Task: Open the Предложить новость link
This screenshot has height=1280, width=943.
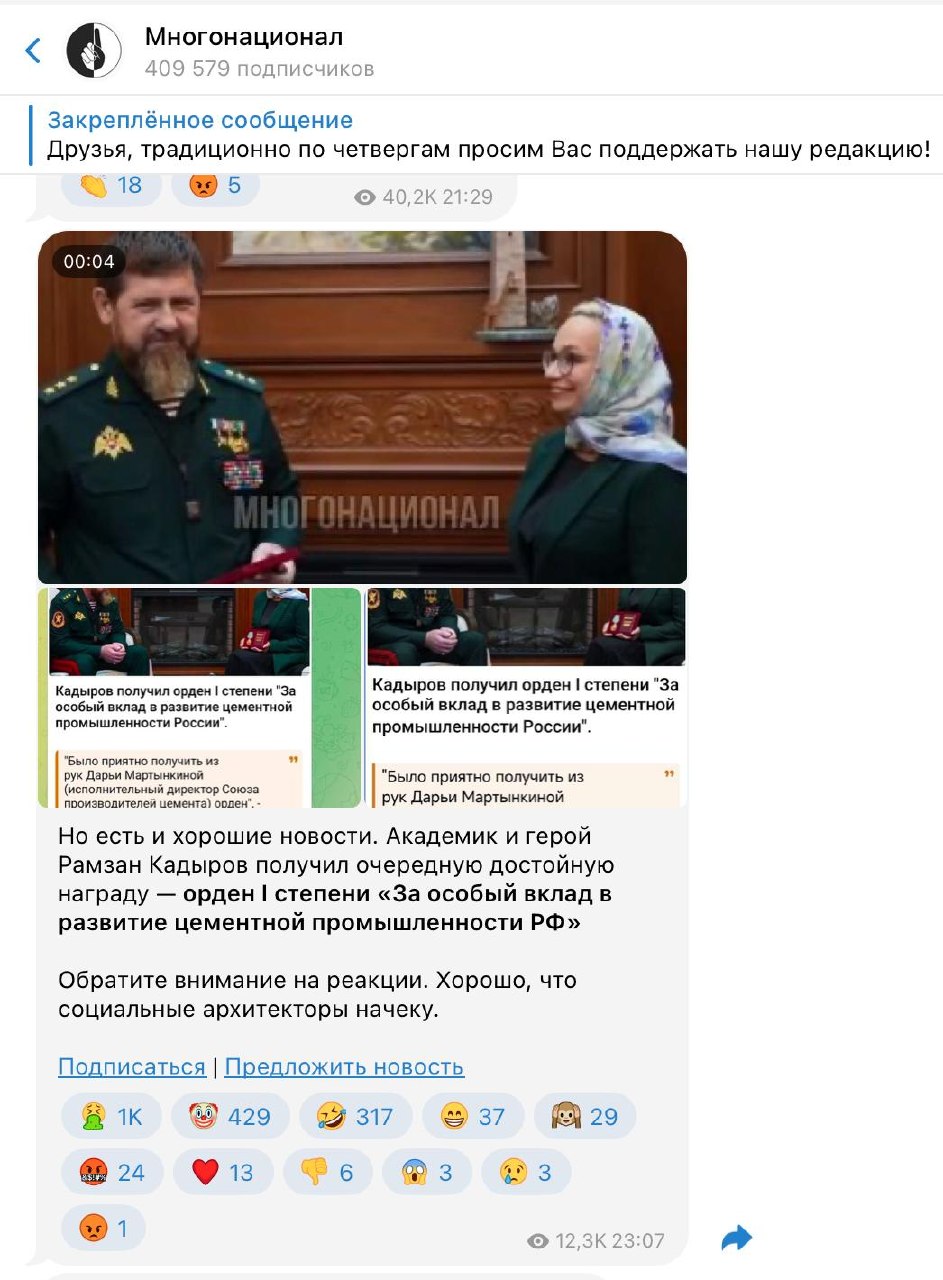Action: point(344,1067)
